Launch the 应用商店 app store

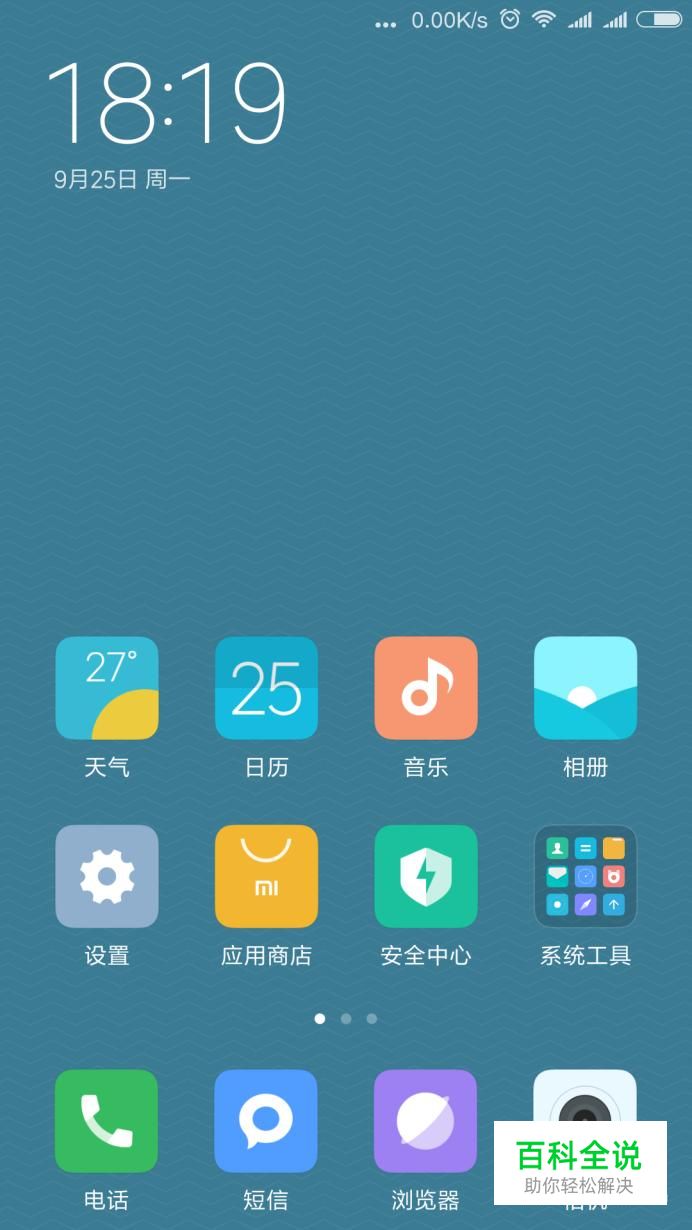tap(266, 876)
